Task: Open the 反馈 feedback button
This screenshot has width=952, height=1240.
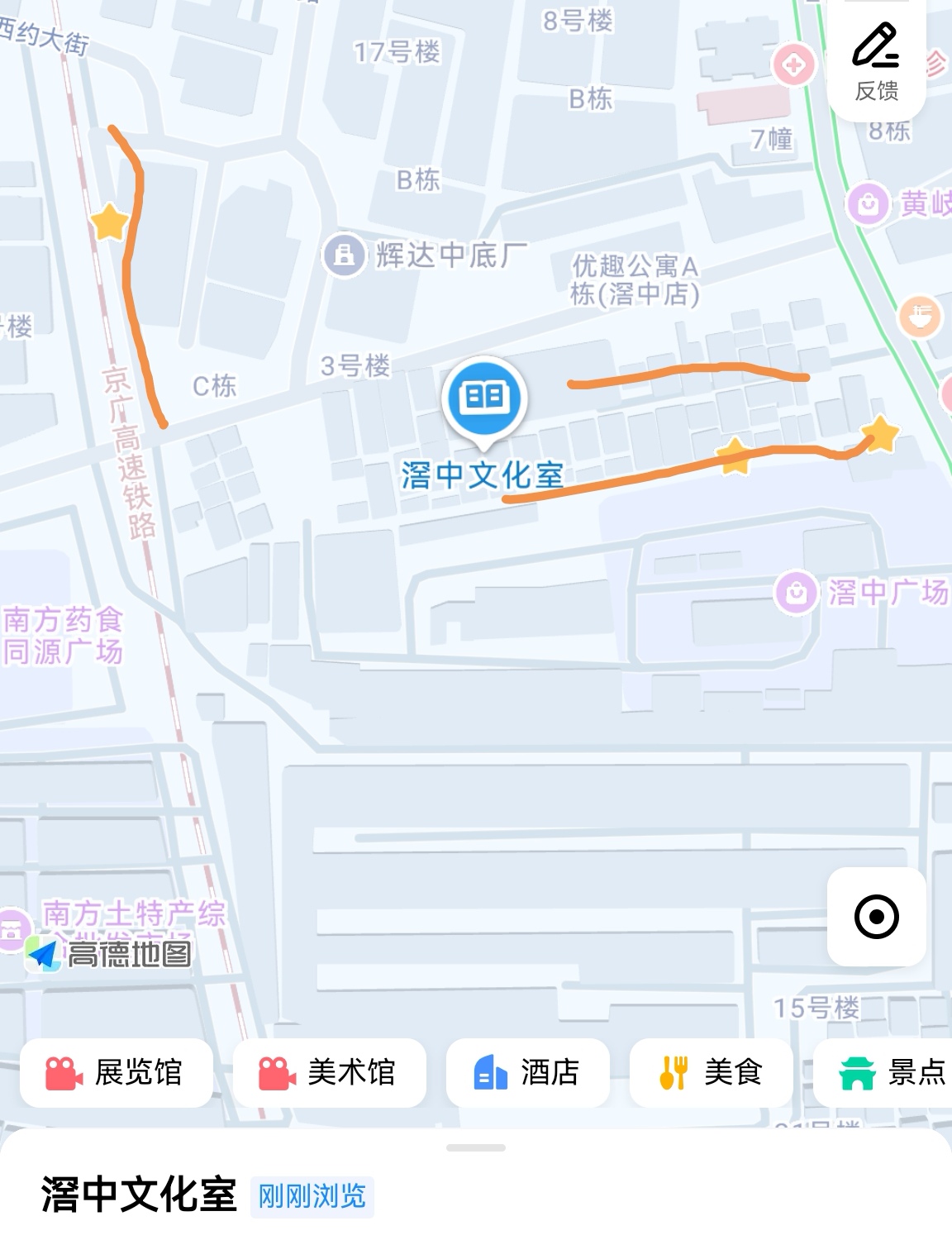Action: pyautogui.click(x=876, y=60)
